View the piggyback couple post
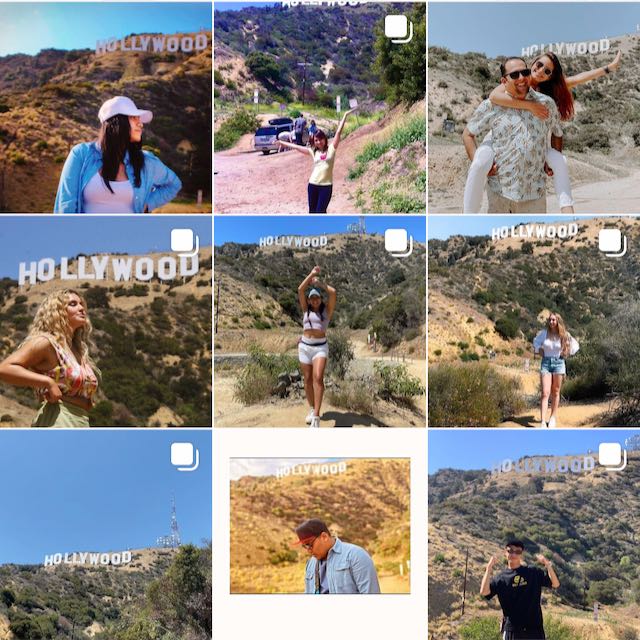 click(534, 107)
